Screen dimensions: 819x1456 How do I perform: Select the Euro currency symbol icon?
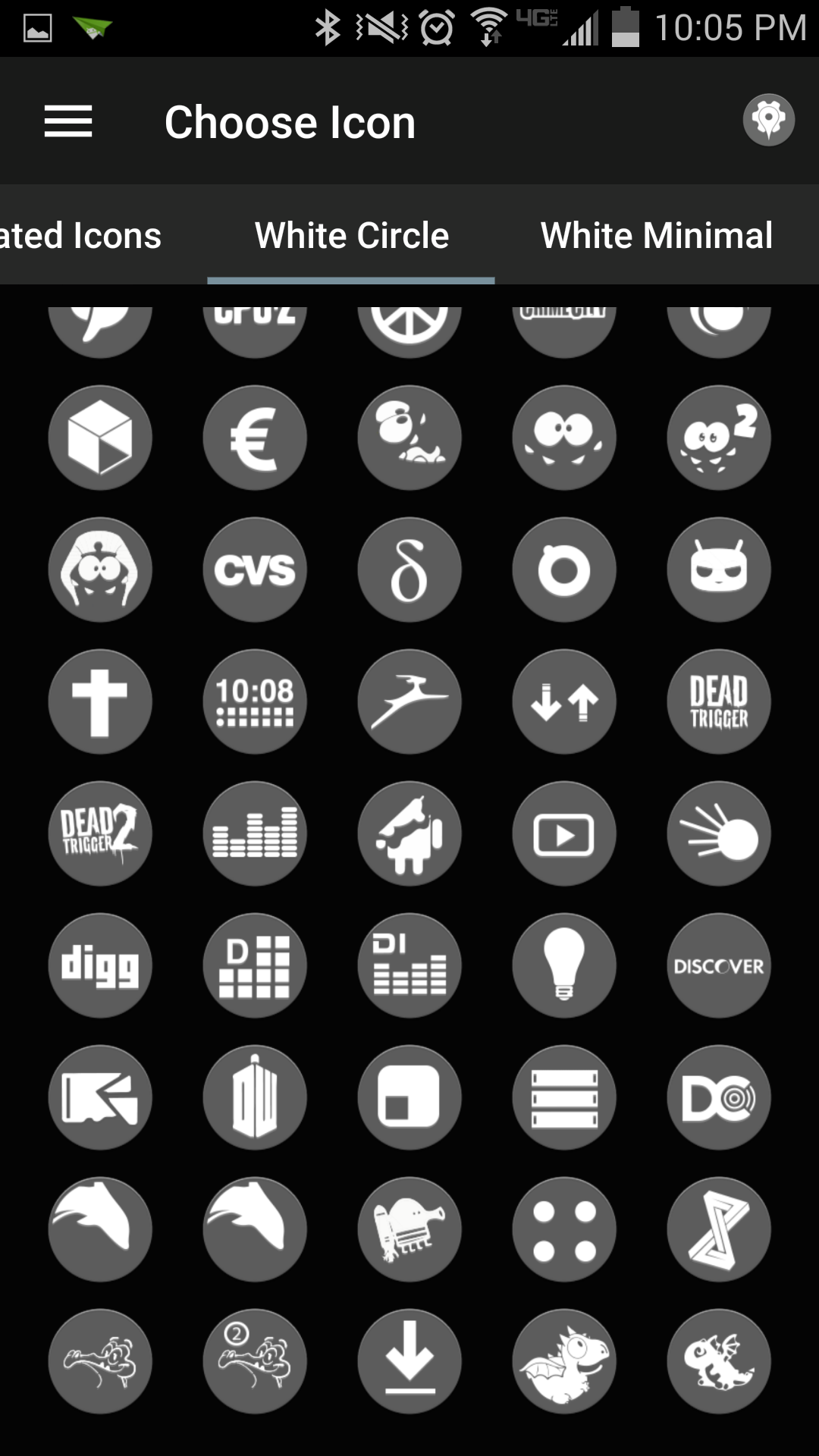pyautogui.click(x=255, y=438)
